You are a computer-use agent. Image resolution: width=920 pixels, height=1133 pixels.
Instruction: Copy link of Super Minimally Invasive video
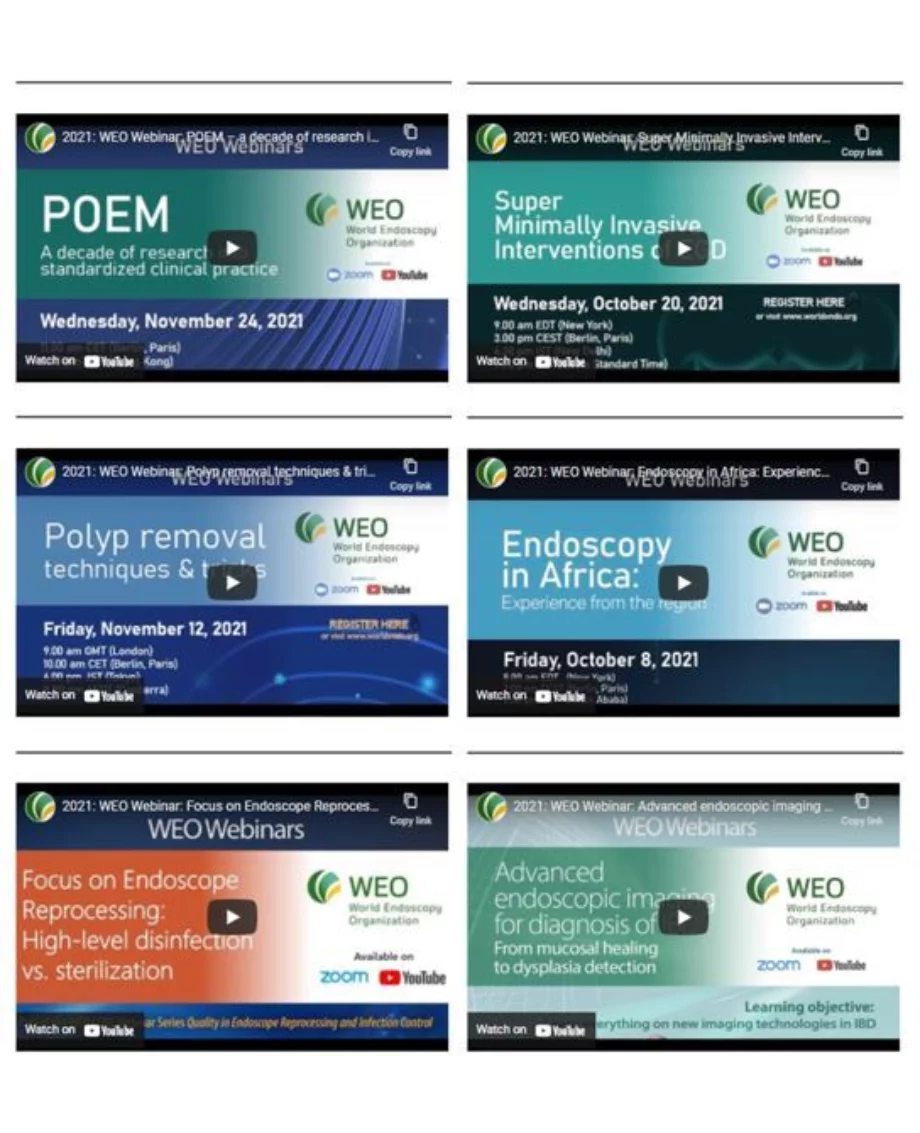pos(861,139)
